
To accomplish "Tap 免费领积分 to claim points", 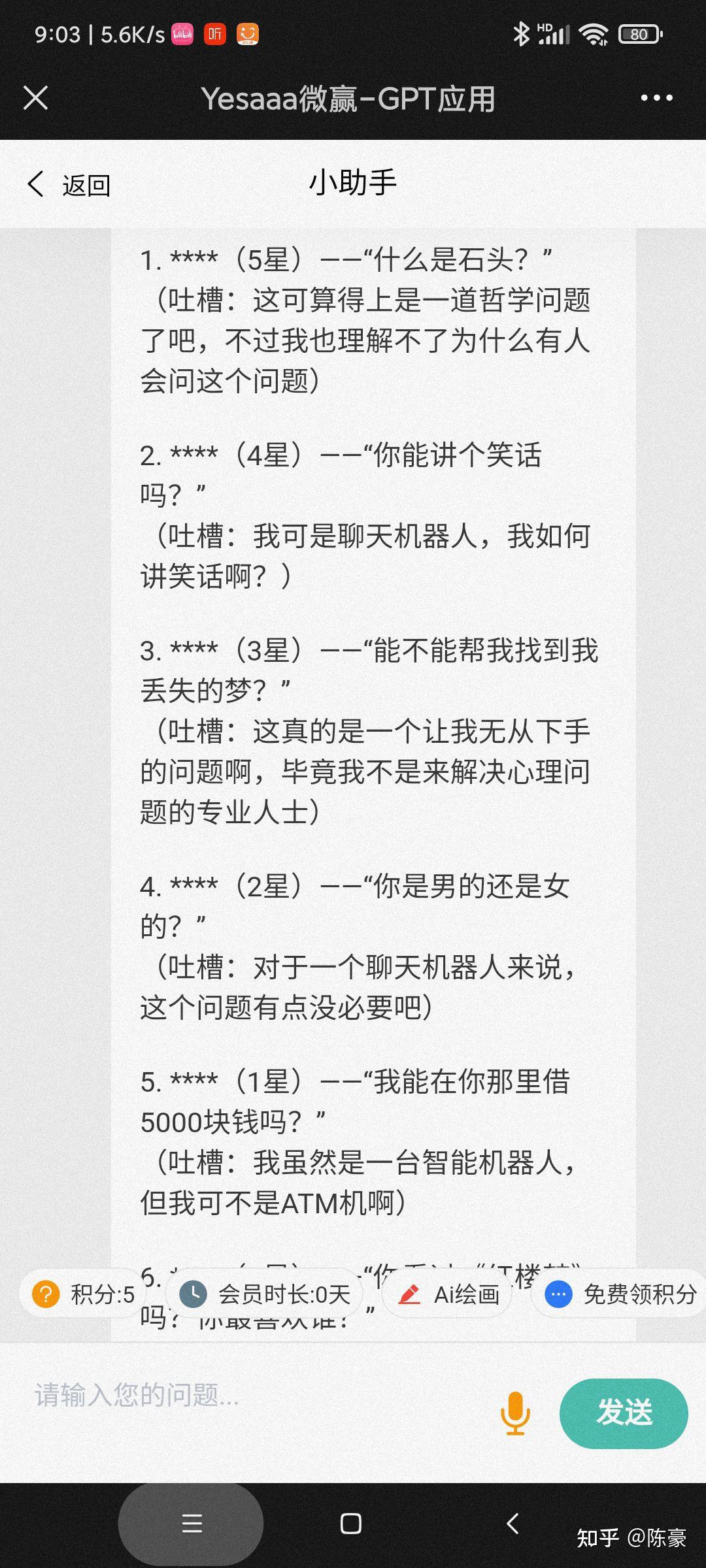I will (621, 1294).
